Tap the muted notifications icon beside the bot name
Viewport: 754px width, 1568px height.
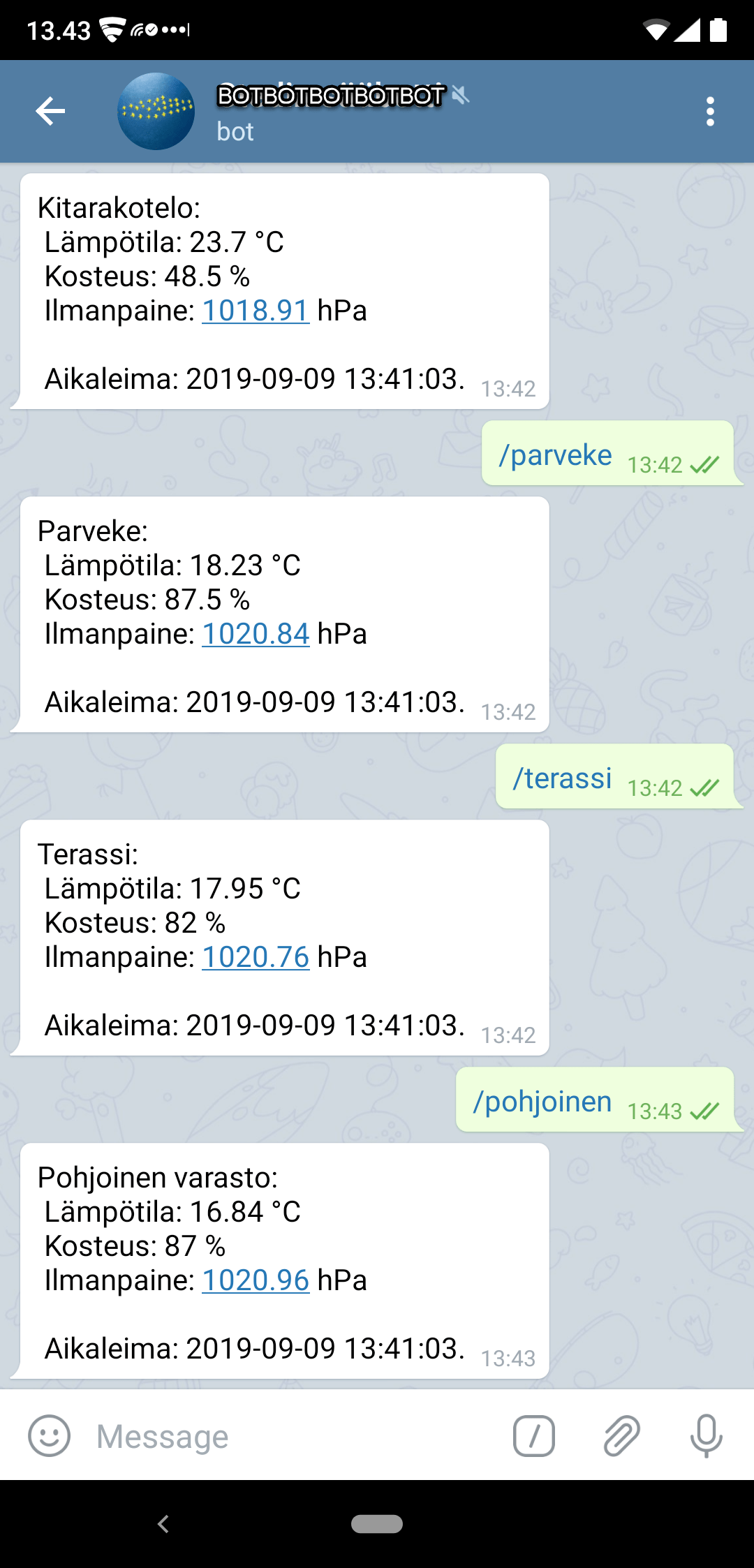pyautogui.click(x=461, y=98)
